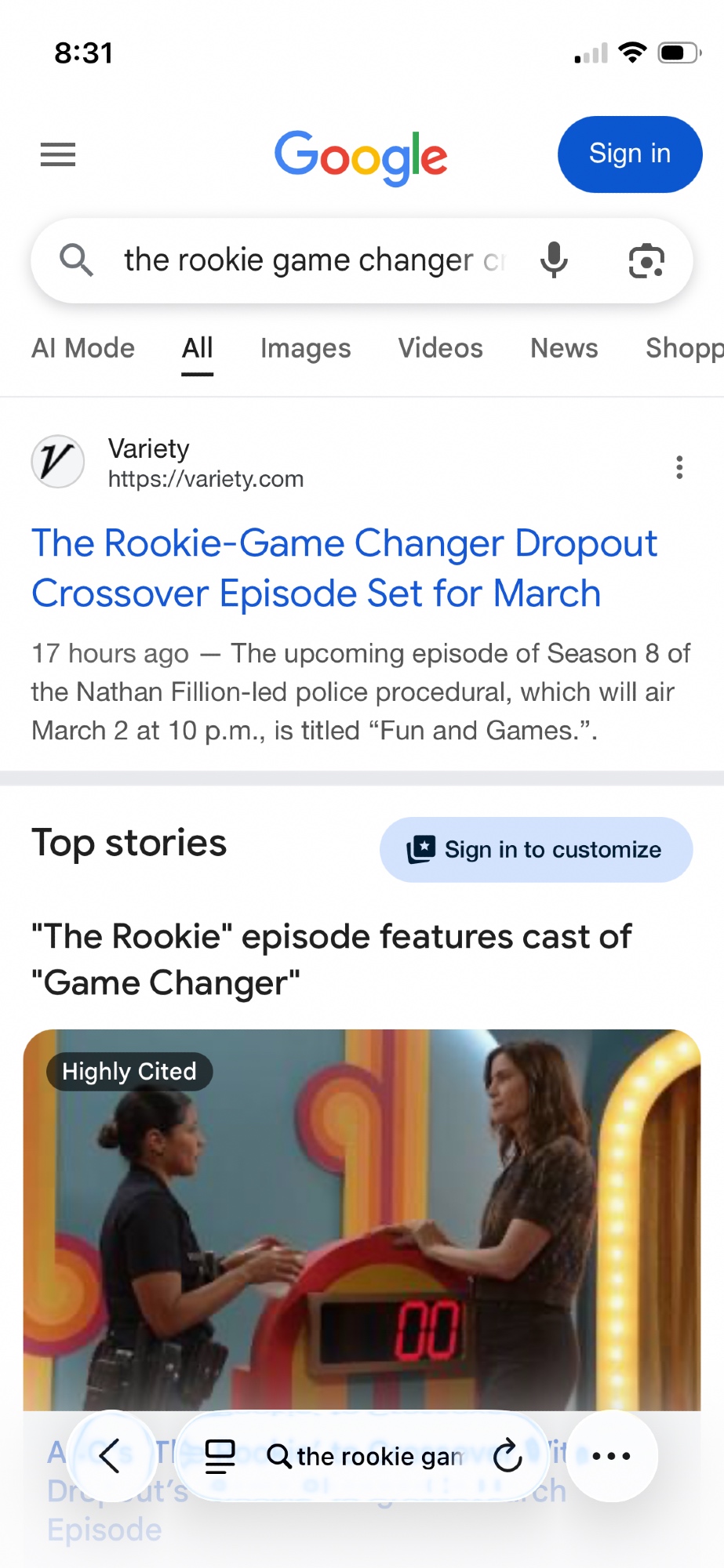Tap Sign in to customize top stories
This screenshot has height=1568, width=724.
536,850
